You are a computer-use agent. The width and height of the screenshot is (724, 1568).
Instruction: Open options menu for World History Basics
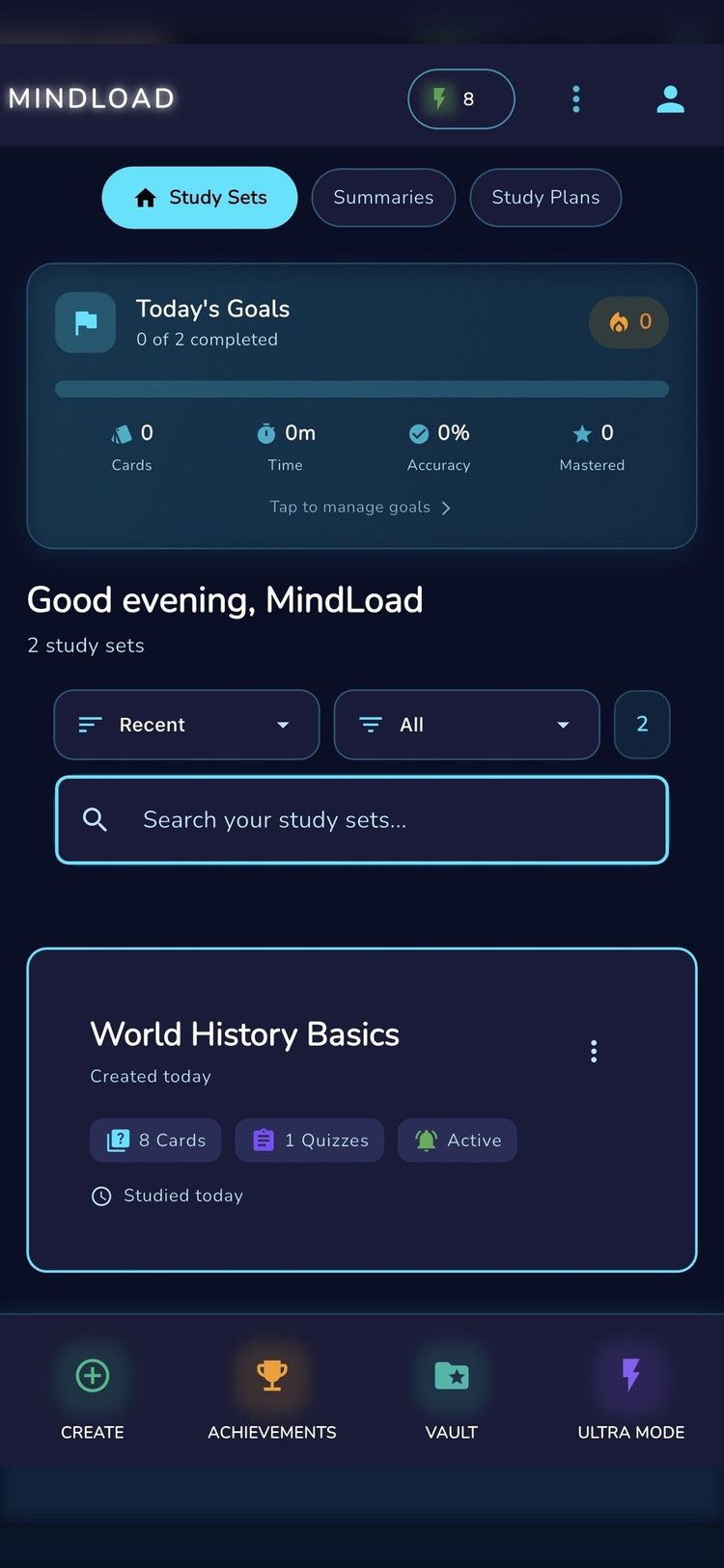pyautogui.click(x=594, y=1051)
